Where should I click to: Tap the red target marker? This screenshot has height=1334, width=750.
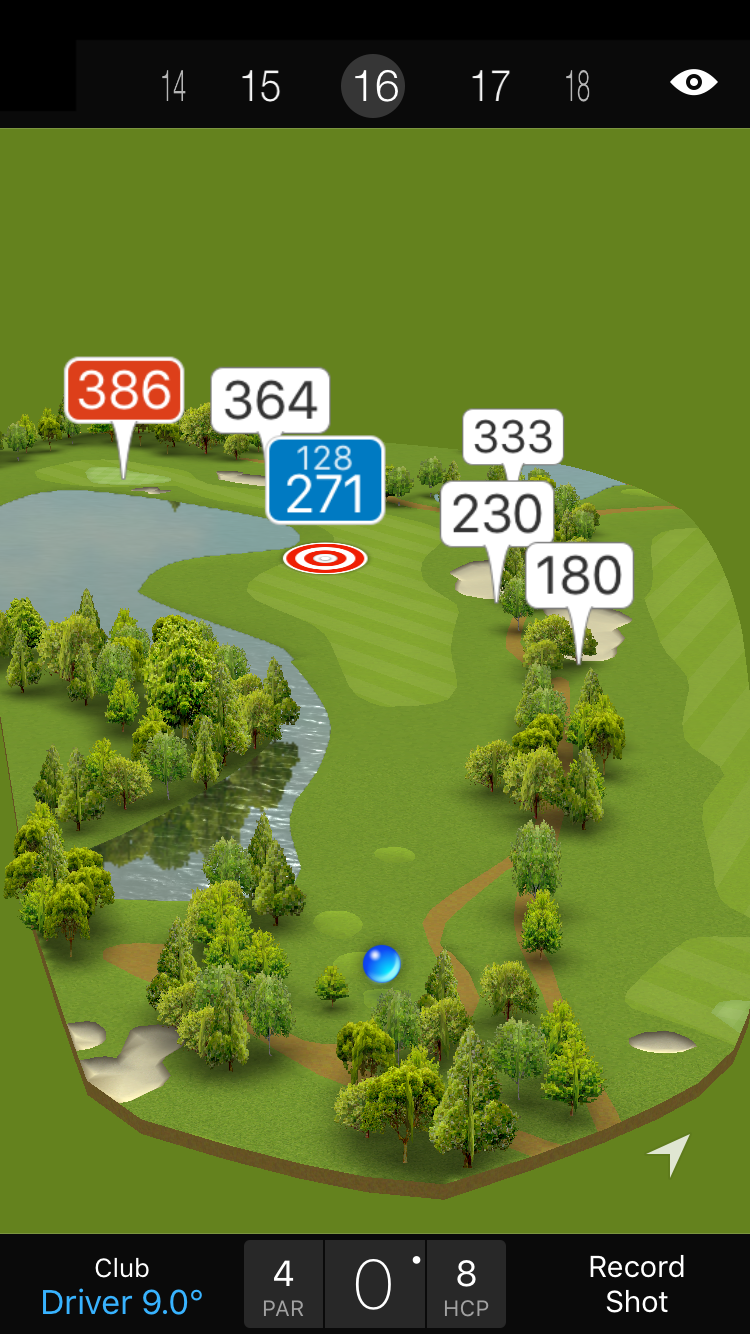tap(325, 558)
